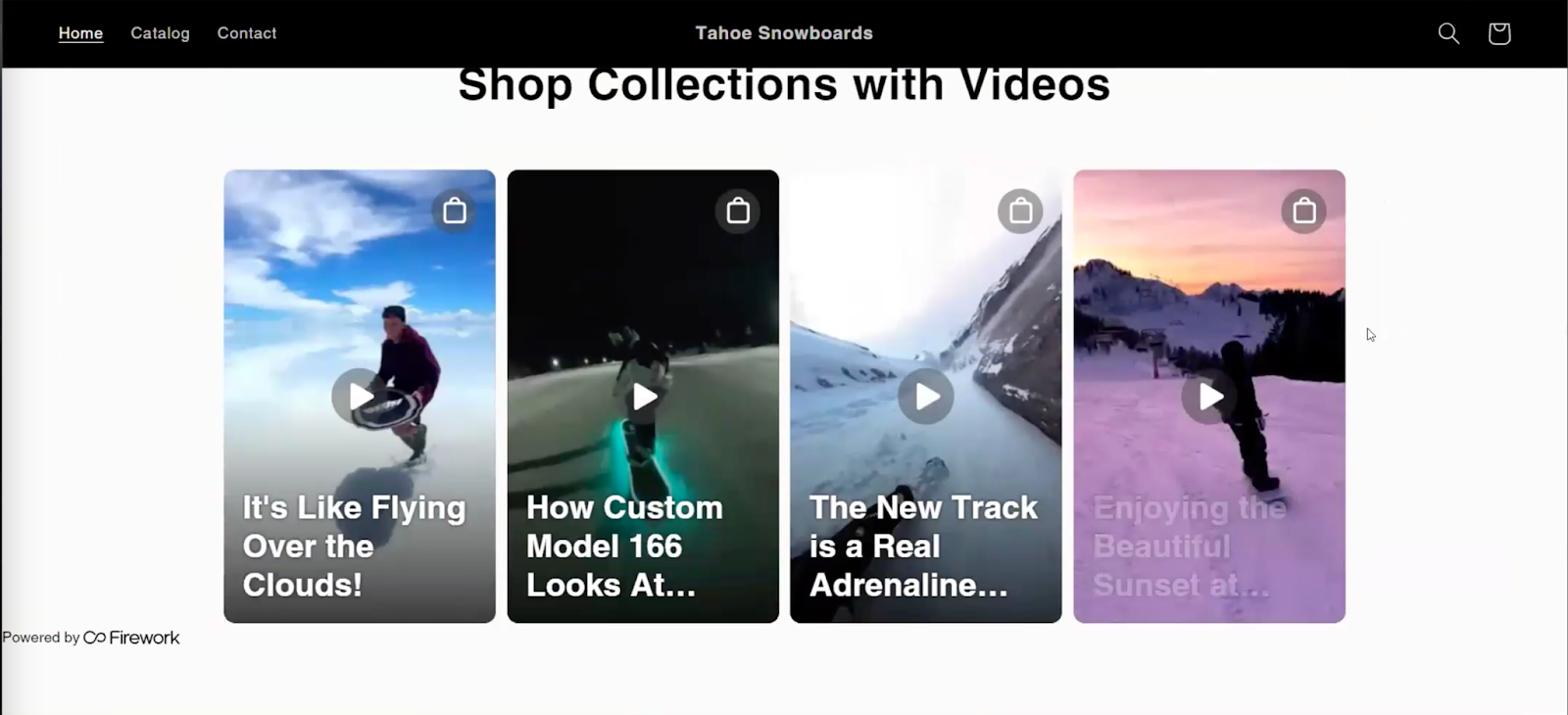Image resolution: width=1568 pixels, height=715 pixels.
Task: Open the shopping cart
Action: tap(1498, 33)
